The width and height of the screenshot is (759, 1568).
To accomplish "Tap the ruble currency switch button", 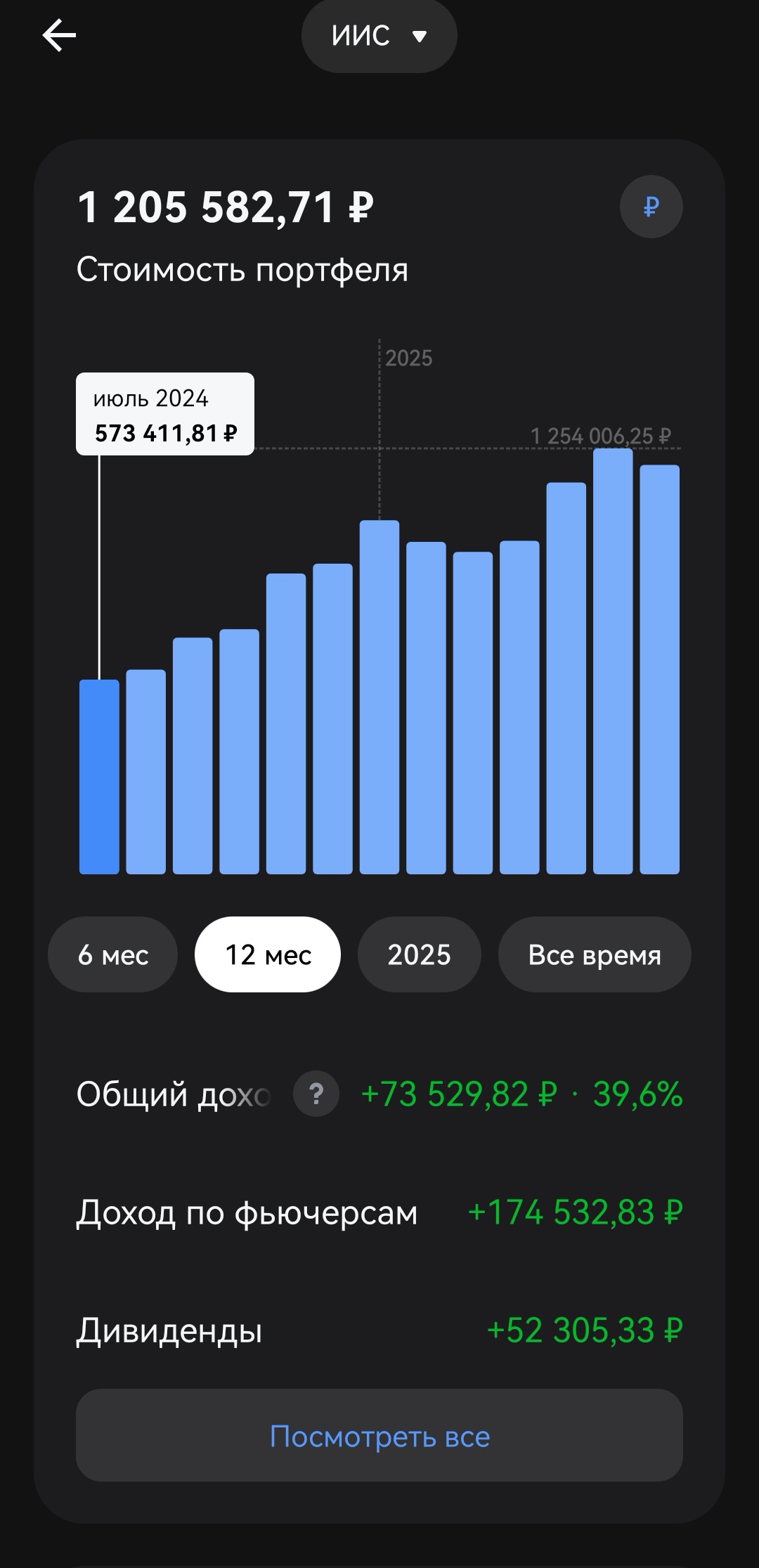I will coord(651,207).
